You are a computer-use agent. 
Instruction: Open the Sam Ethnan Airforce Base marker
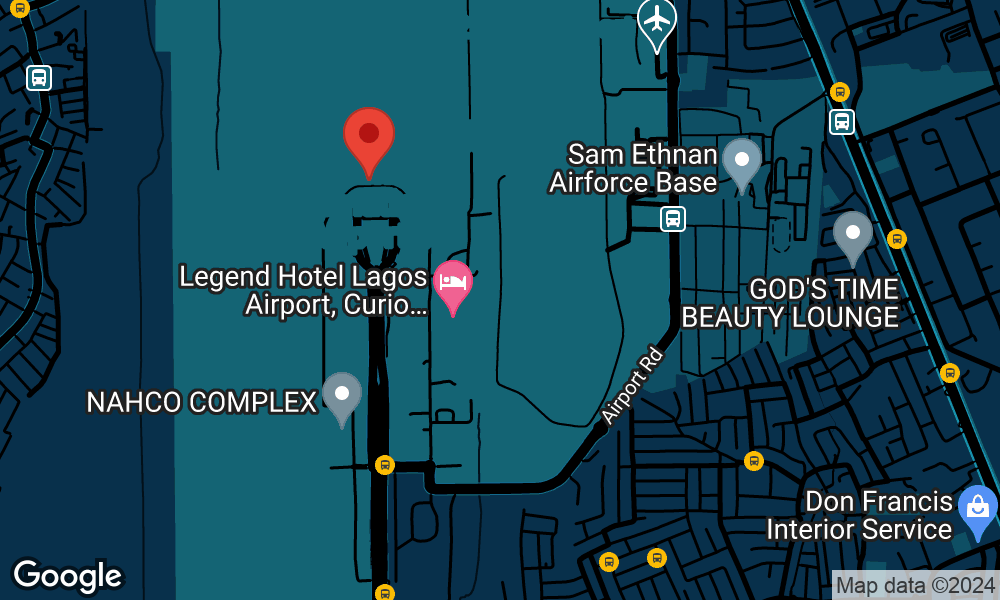coord(741,161)
